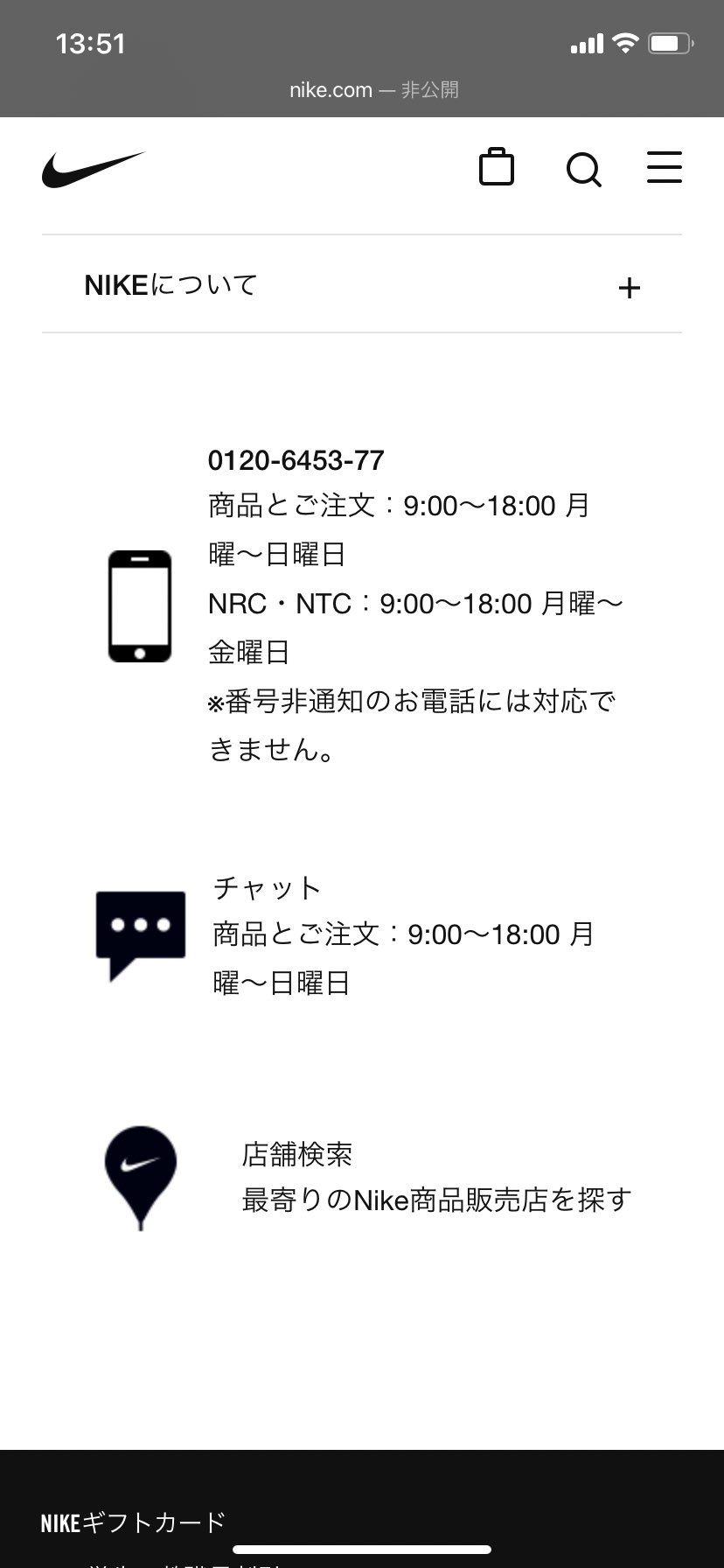Expand the NIKEについて section
This screenshot has width=724, height=1568.
coord(170,285)
